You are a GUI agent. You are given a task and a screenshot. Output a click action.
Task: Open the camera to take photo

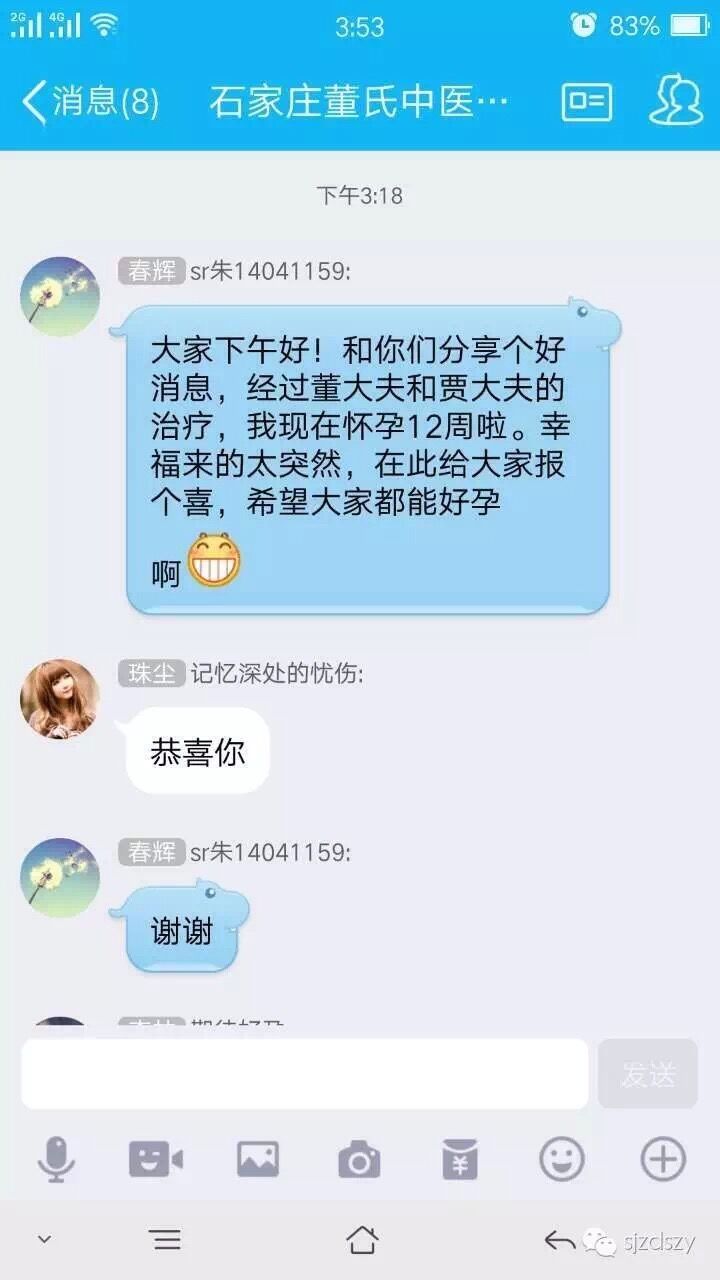tap(359, 1160)
